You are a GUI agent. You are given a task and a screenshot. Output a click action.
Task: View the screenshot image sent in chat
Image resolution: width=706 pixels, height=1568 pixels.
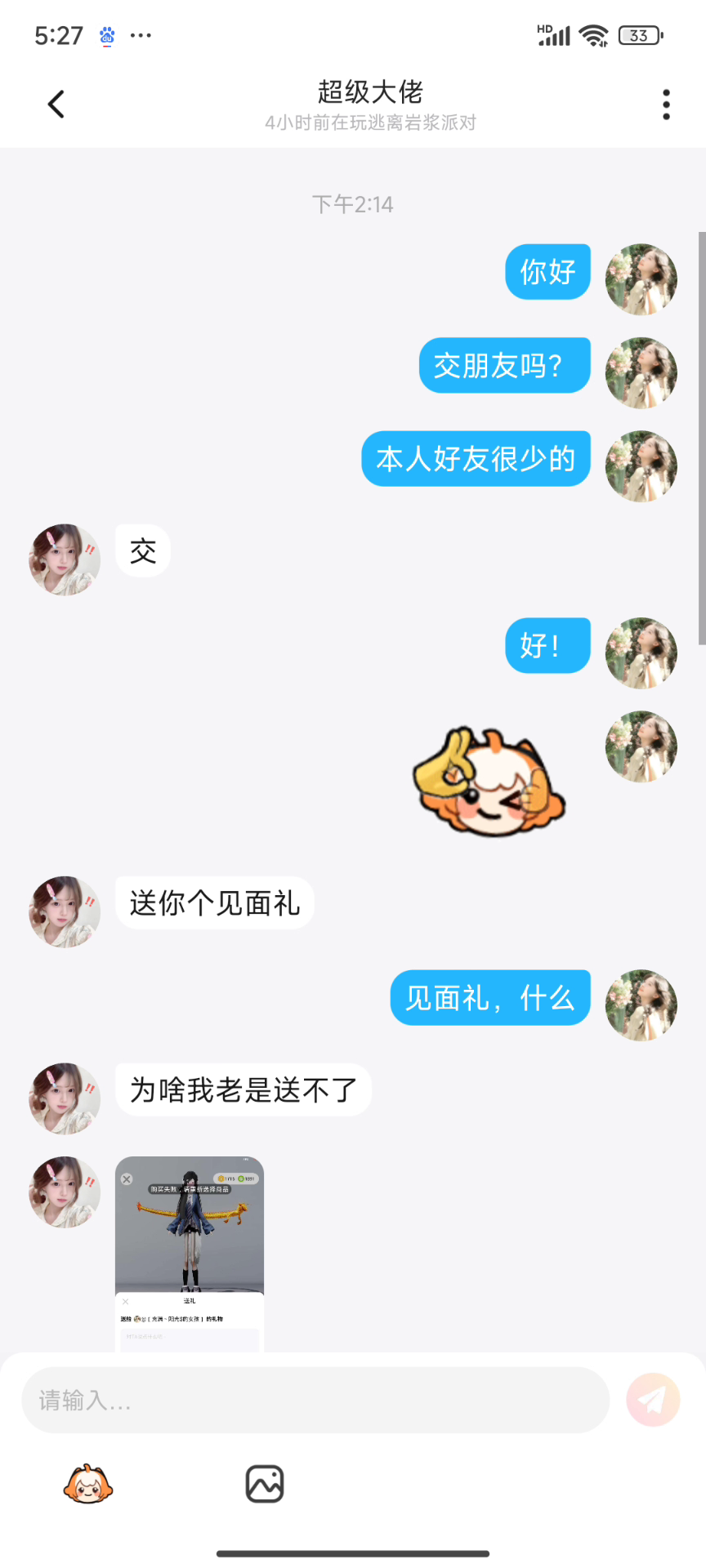(190, 1254)
